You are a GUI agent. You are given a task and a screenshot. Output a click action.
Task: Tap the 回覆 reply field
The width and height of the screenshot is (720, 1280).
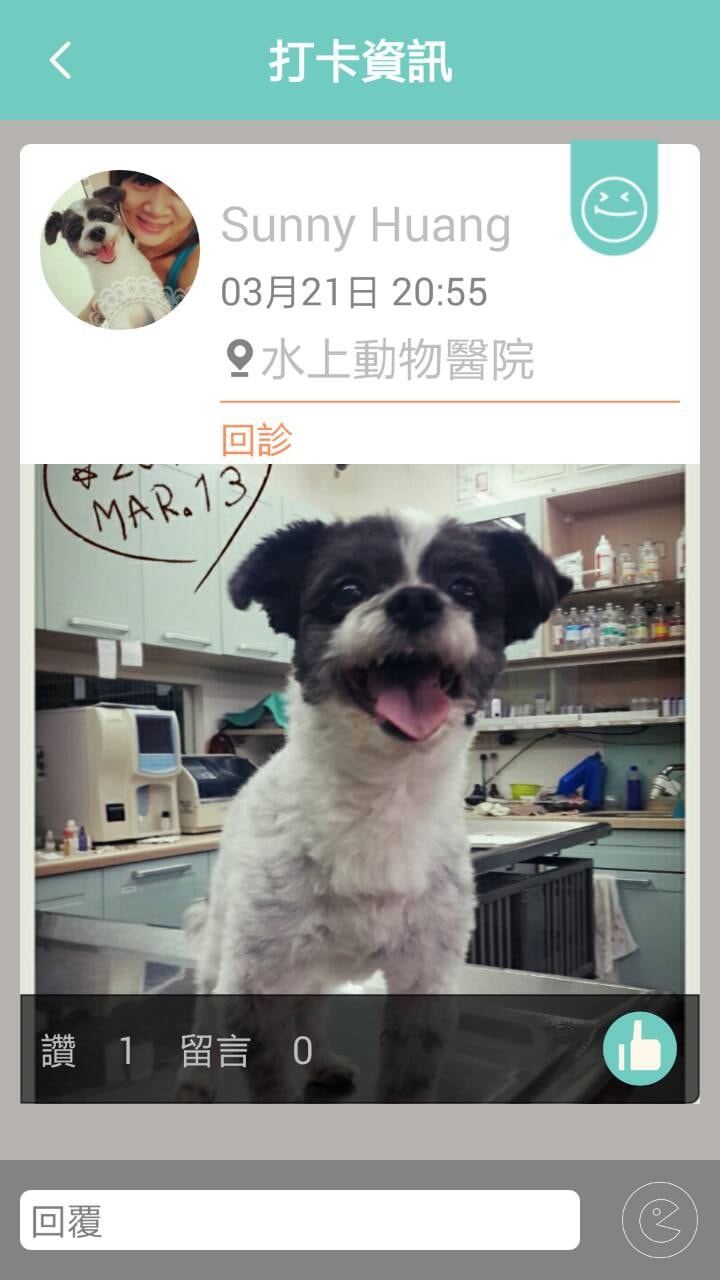point(300,1220)
